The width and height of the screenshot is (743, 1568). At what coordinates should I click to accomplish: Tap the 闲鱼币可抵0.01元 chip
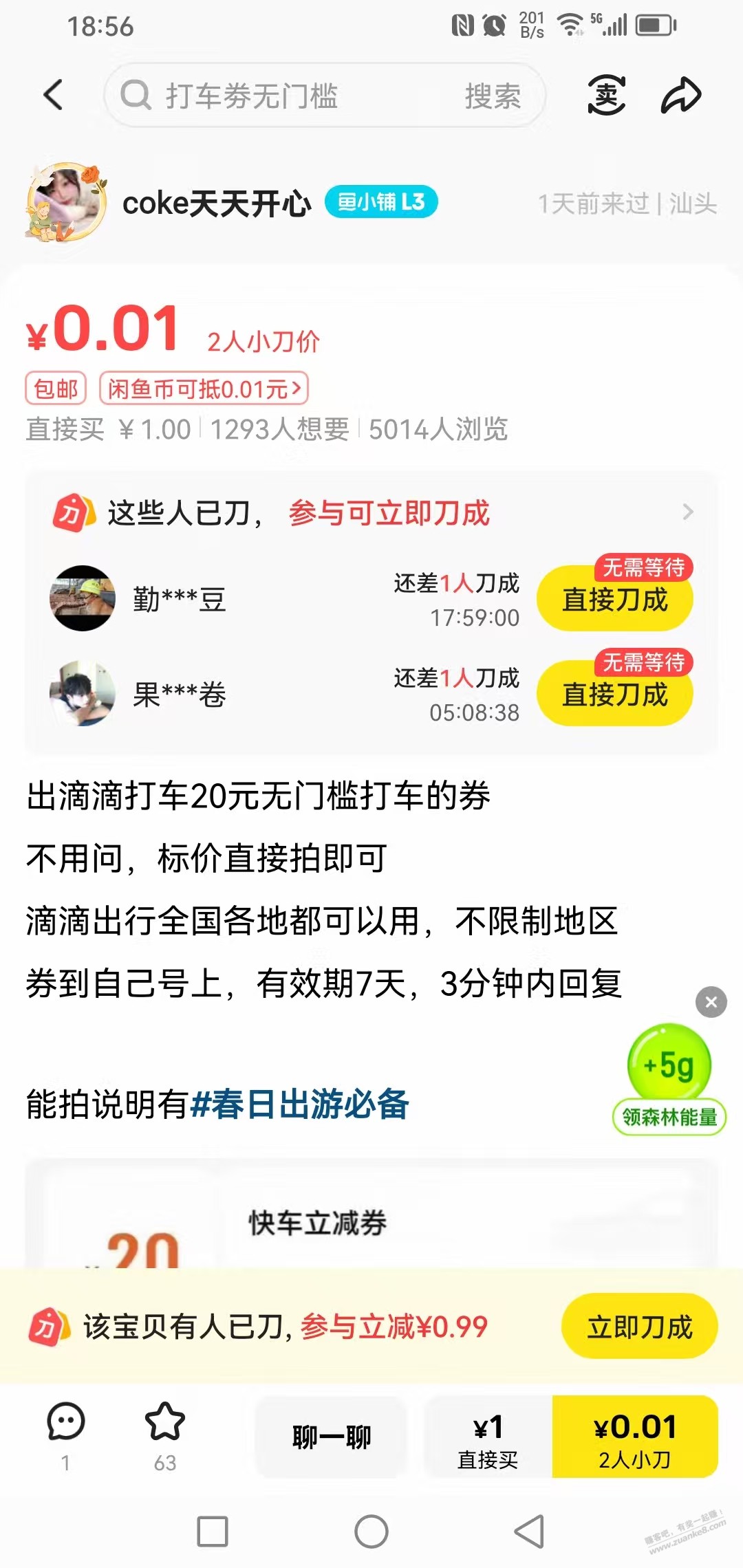(204, 389)
